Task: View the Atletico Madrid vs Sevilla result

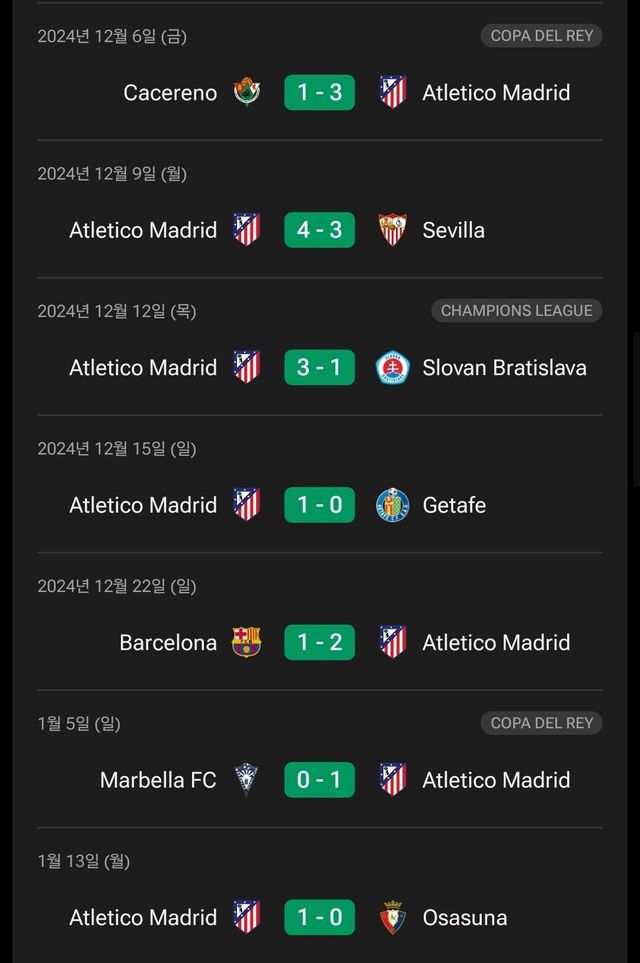Action: coord(320,230)
